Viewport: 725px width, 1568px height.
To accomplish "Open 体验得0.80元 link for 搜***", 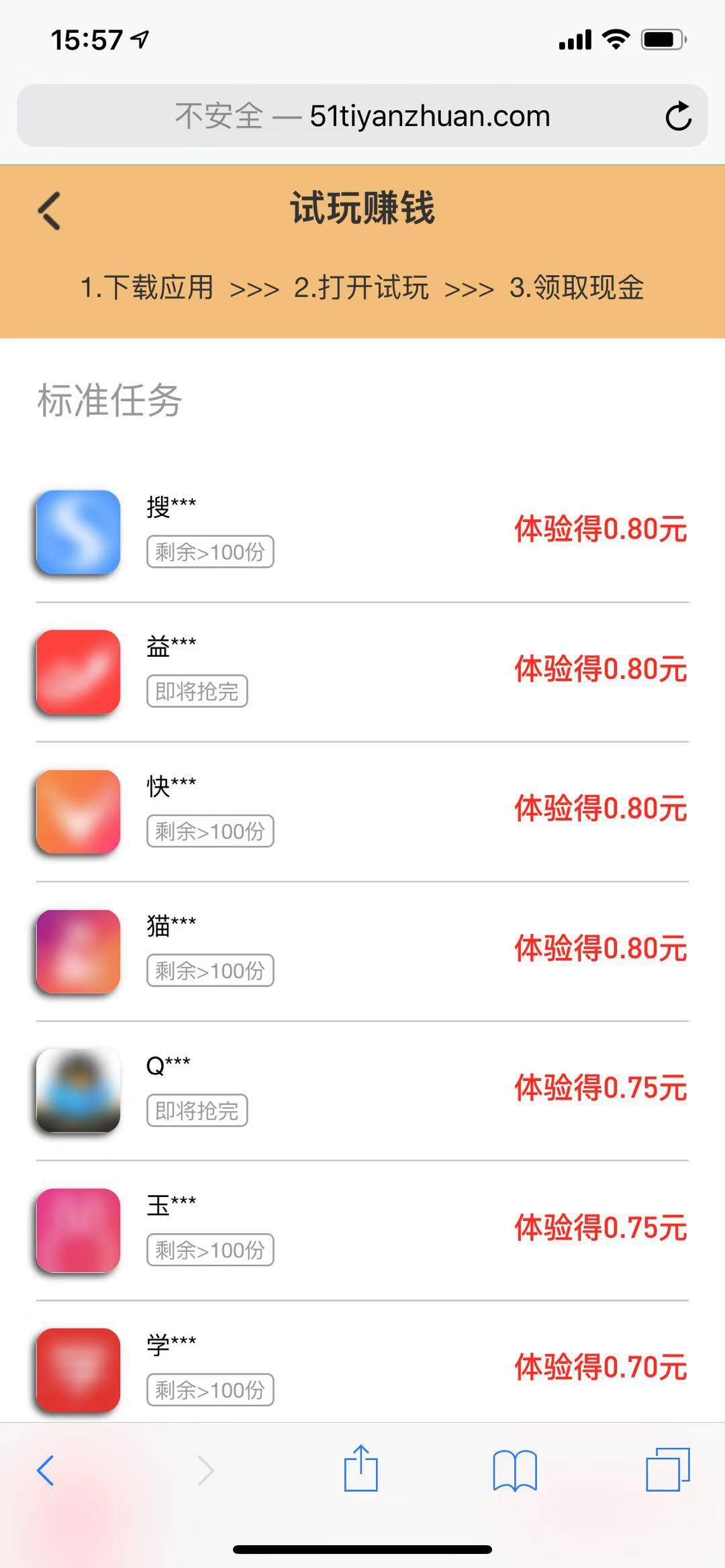I will tap(601, 530).
